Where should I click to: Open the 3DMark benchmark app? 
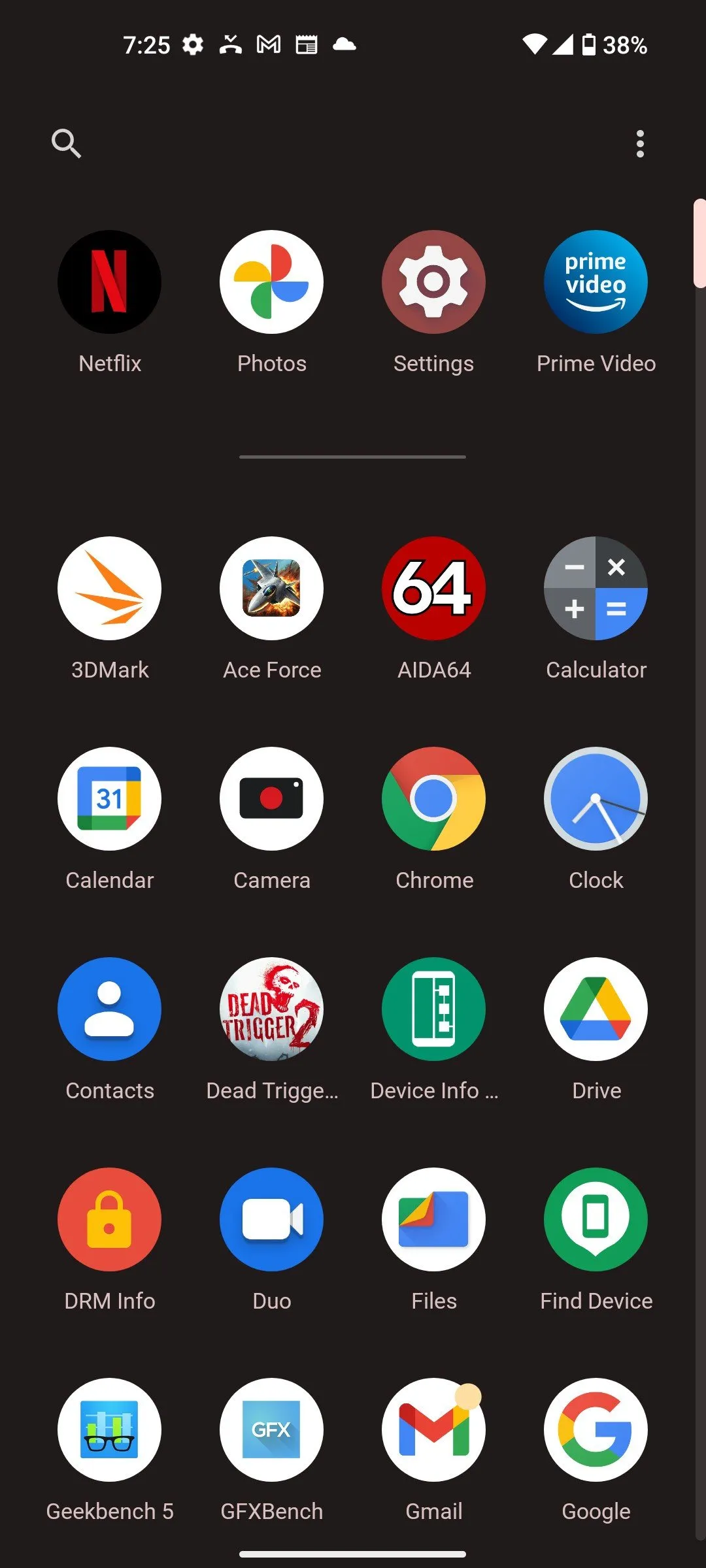[x=109, y=588]
